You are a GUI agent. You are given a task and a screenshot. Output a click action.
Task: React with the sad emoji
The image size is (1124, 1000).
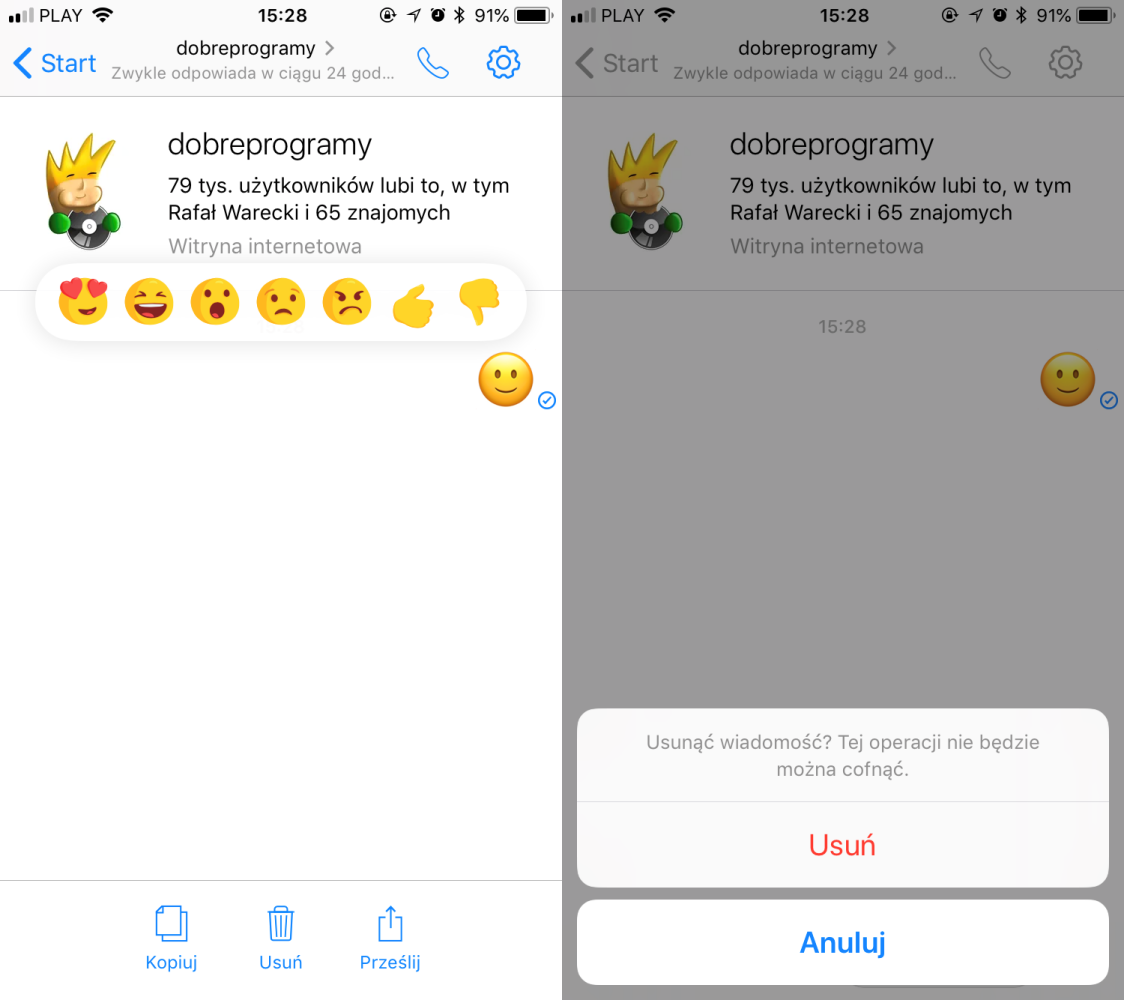(x=281, y=301)
